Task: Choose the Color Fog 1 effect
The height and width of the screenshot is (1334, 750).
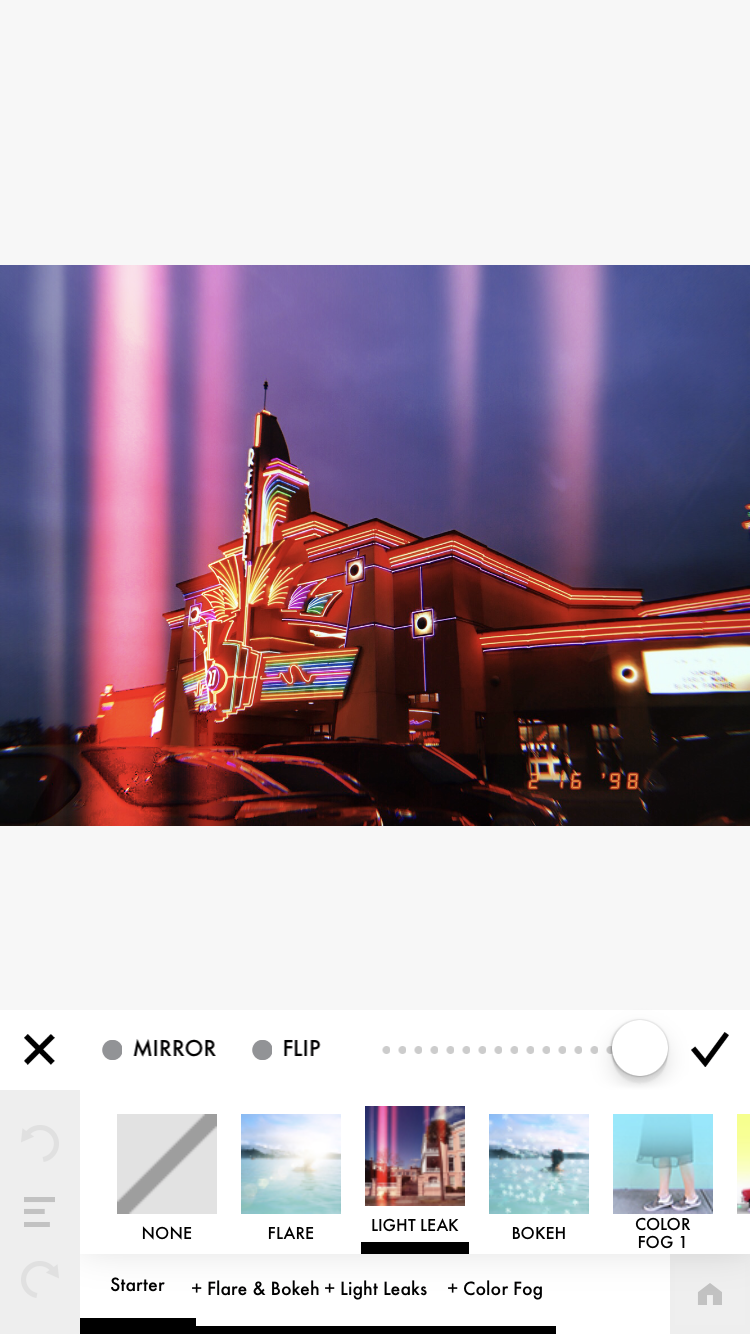Action: [663, 1182]
